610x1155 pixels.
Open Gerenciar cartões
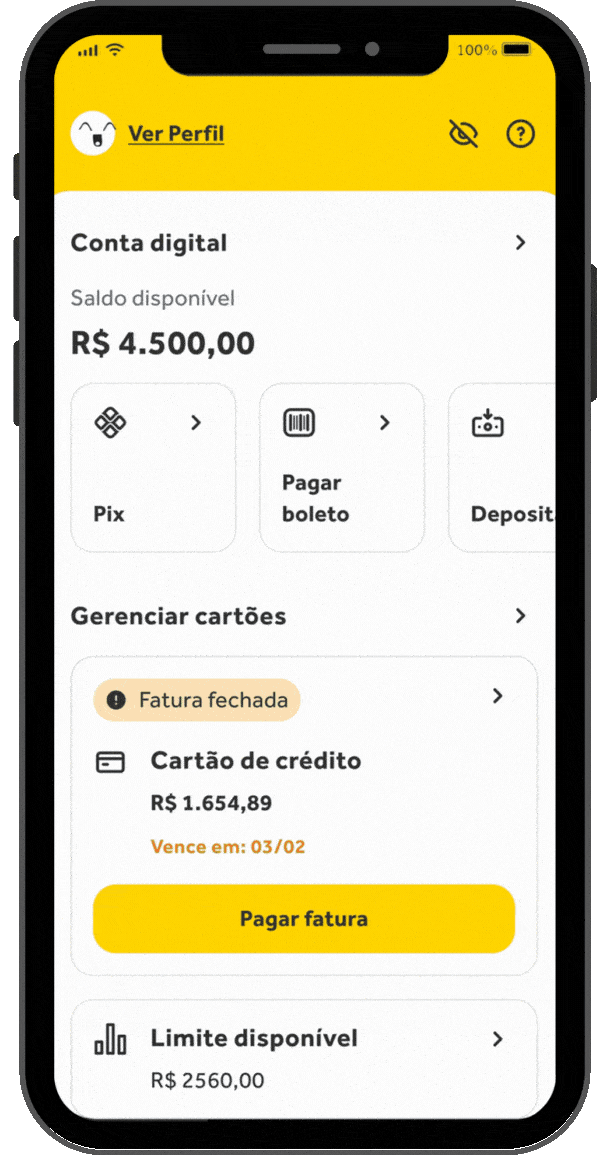[304, 616]
